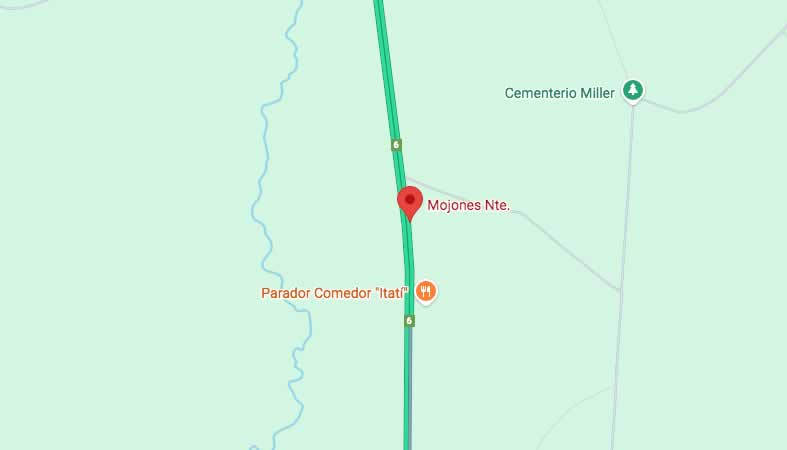Screen dimensions: 787x450
Task: Open Parador Comedor "Itatí" restaurant marker
Action: (426, 291)
